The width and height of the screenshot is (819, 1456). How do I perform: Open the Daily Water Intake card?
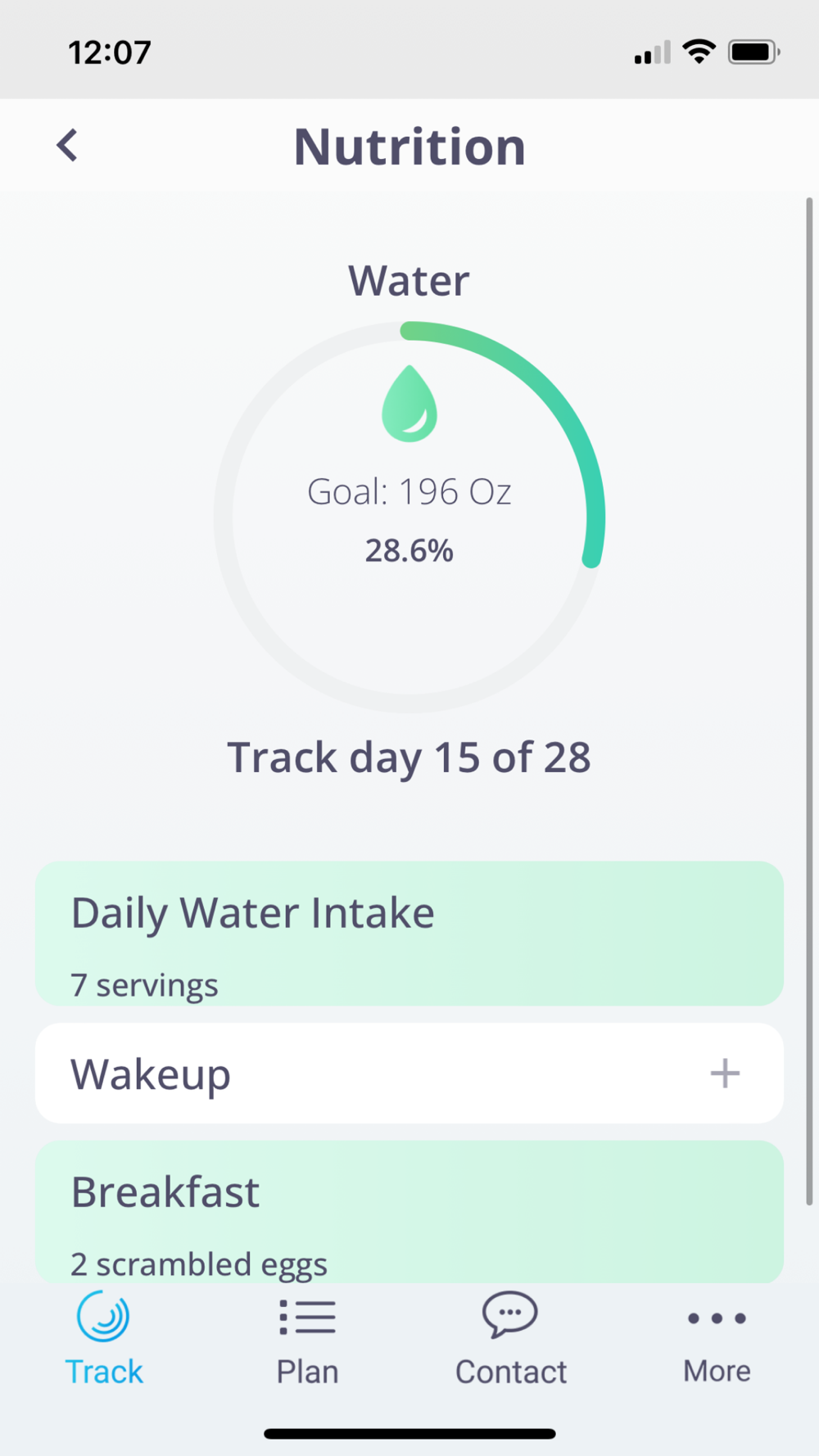click(x=409, y=934)
